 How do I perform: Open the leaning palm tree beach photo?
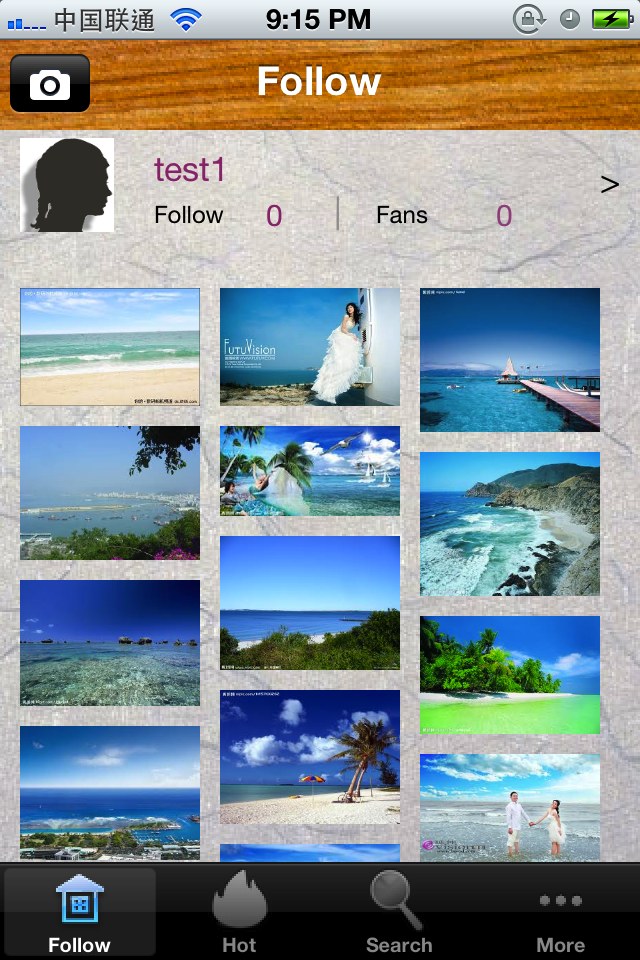pyautogui.click(x=310, y=757)
